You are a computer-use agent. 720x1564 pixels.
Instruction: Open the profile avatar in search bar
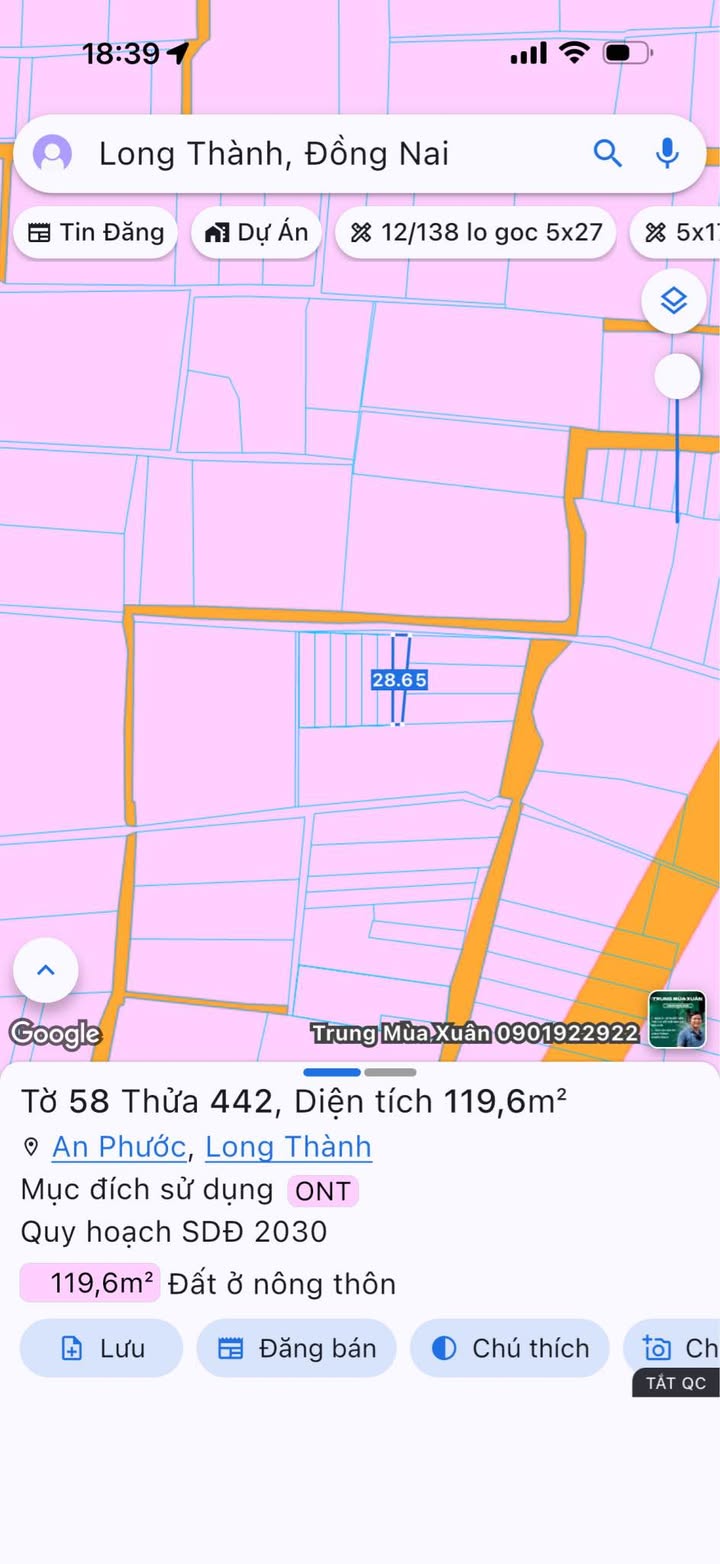pyautogui.click(x=52, y=154)
